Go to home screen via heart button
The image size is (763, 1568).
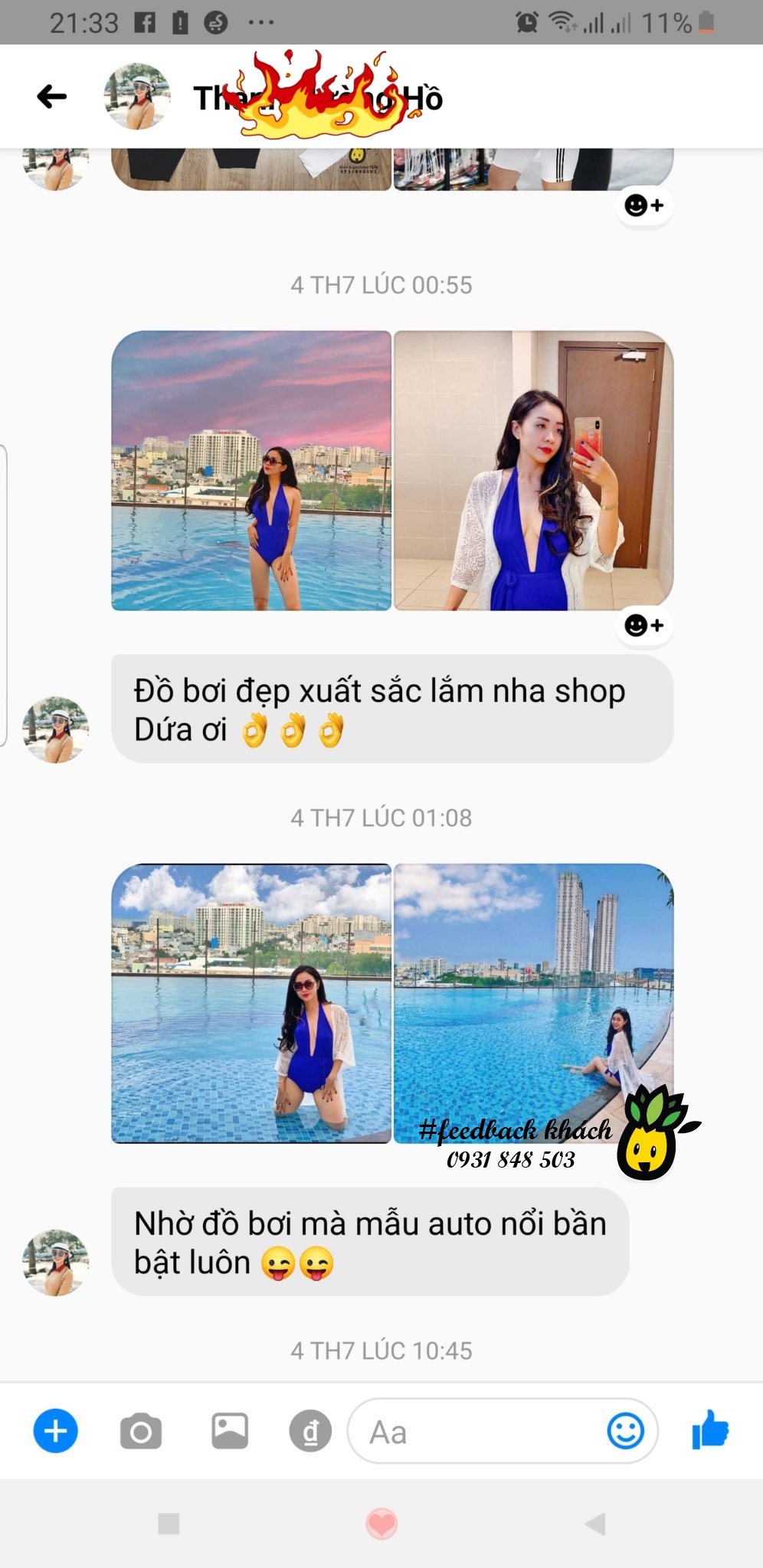pos(381,1524)
